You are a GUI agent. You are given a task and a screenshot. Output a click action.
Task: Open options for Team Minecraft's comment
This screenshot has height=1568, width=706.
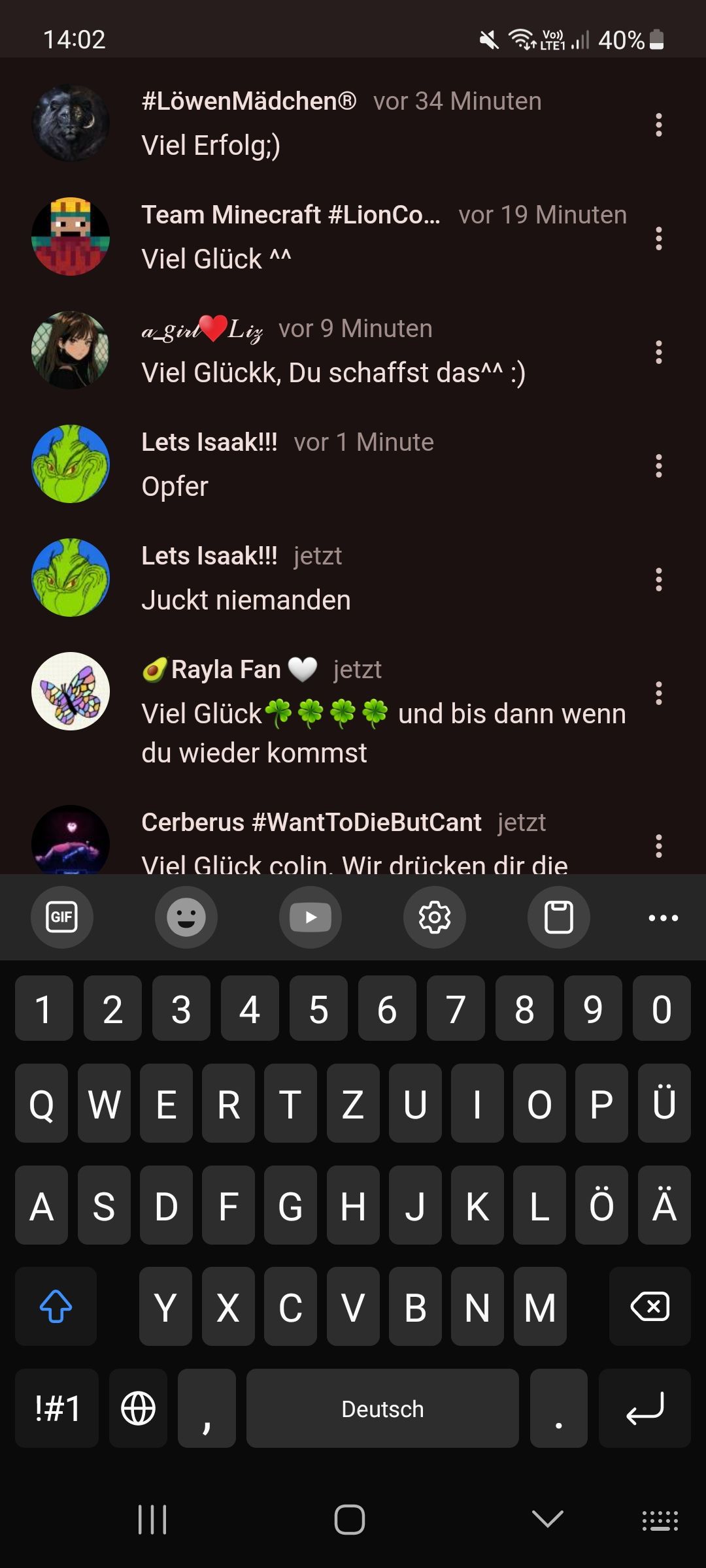658,238
